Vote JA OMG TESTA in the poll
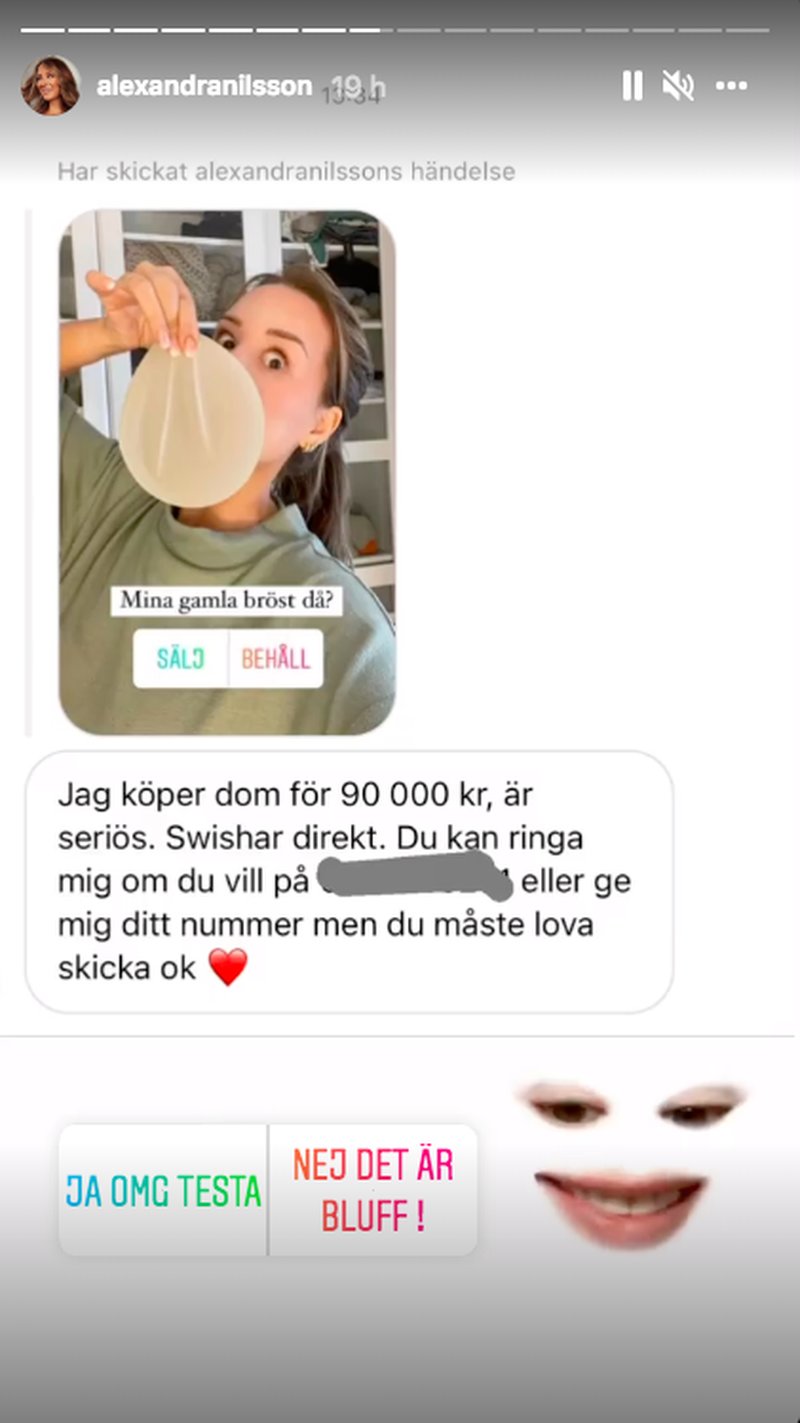Screen dimensions: 800x1423 point(163,1190)
